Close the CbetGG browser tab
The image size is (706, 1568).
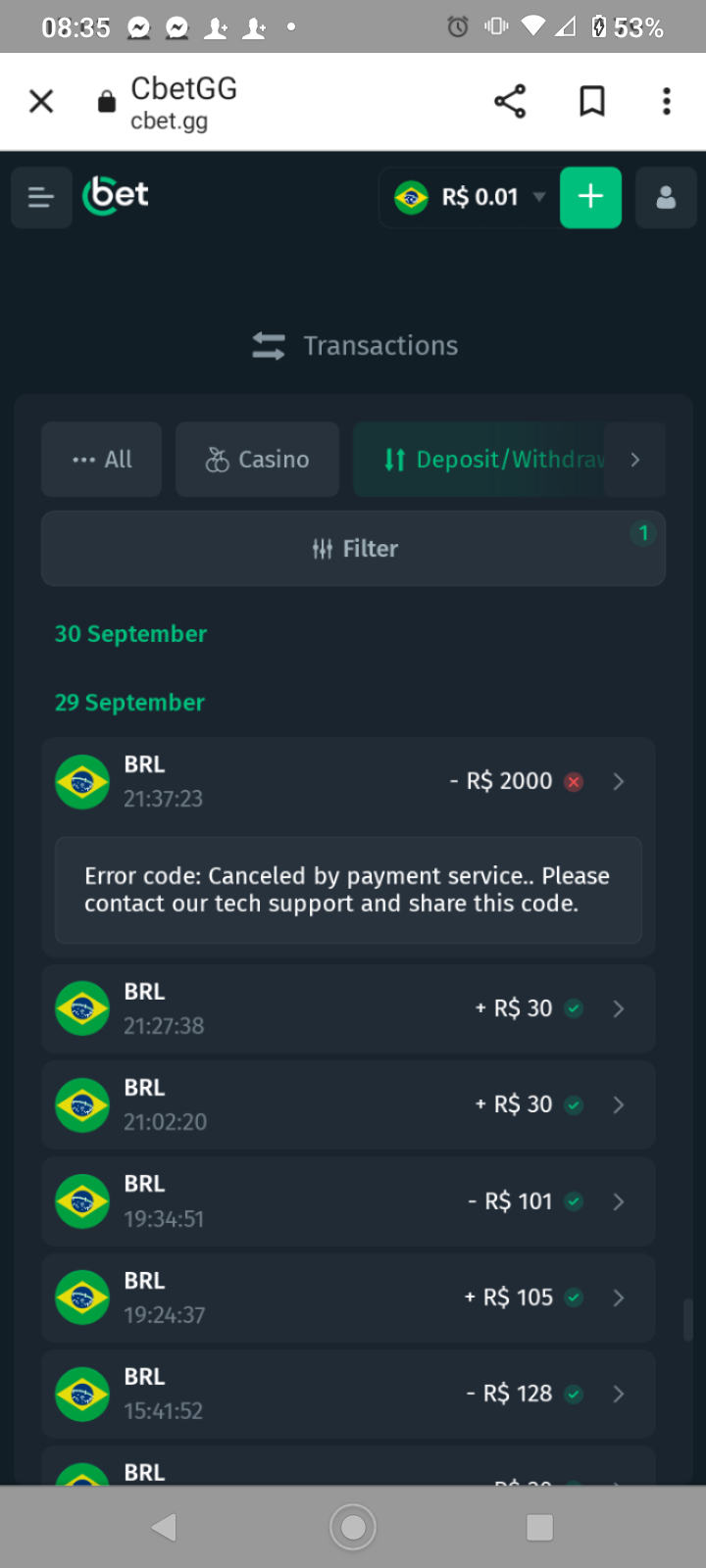[x=41, y=101]
